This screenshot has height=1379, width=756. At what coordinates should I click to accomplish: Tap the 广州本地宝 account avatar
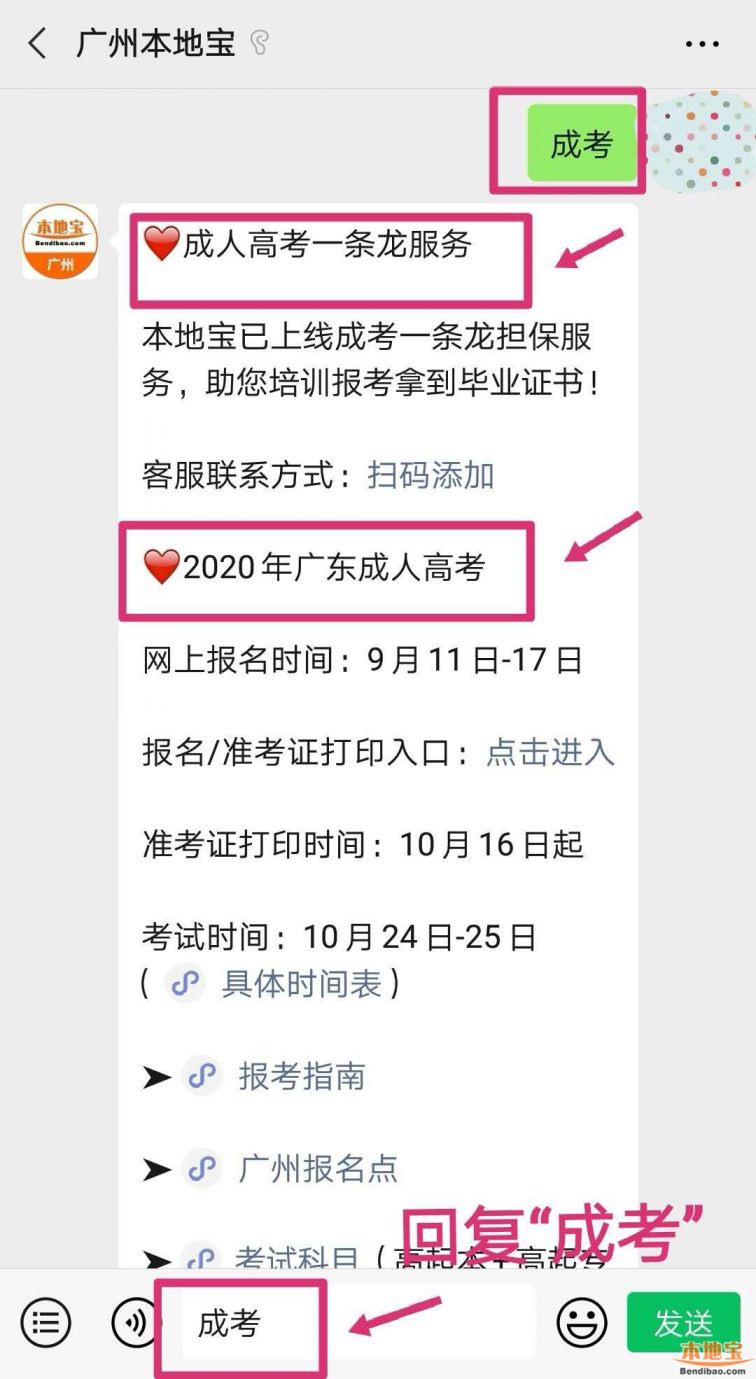tap(60, 242)
